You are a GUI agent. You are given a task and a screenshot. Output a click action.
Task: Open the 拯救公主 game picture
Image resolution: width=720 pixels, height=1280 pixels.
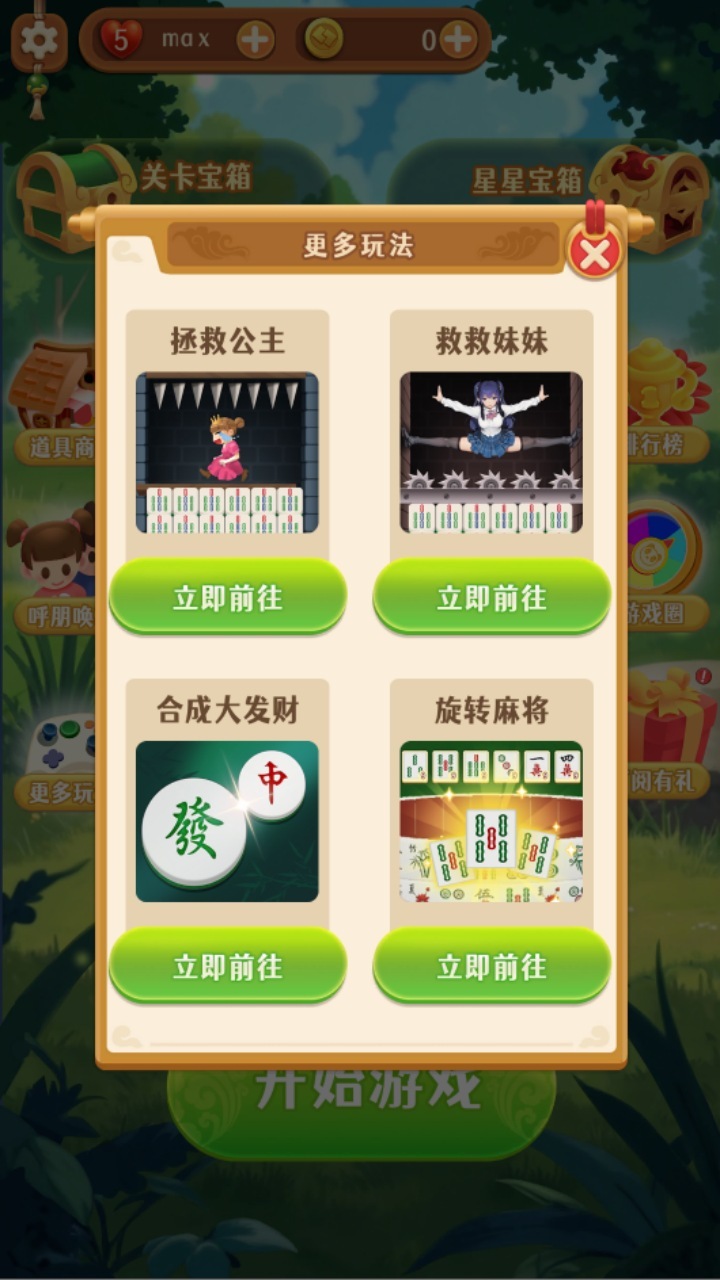pos(227,453)
